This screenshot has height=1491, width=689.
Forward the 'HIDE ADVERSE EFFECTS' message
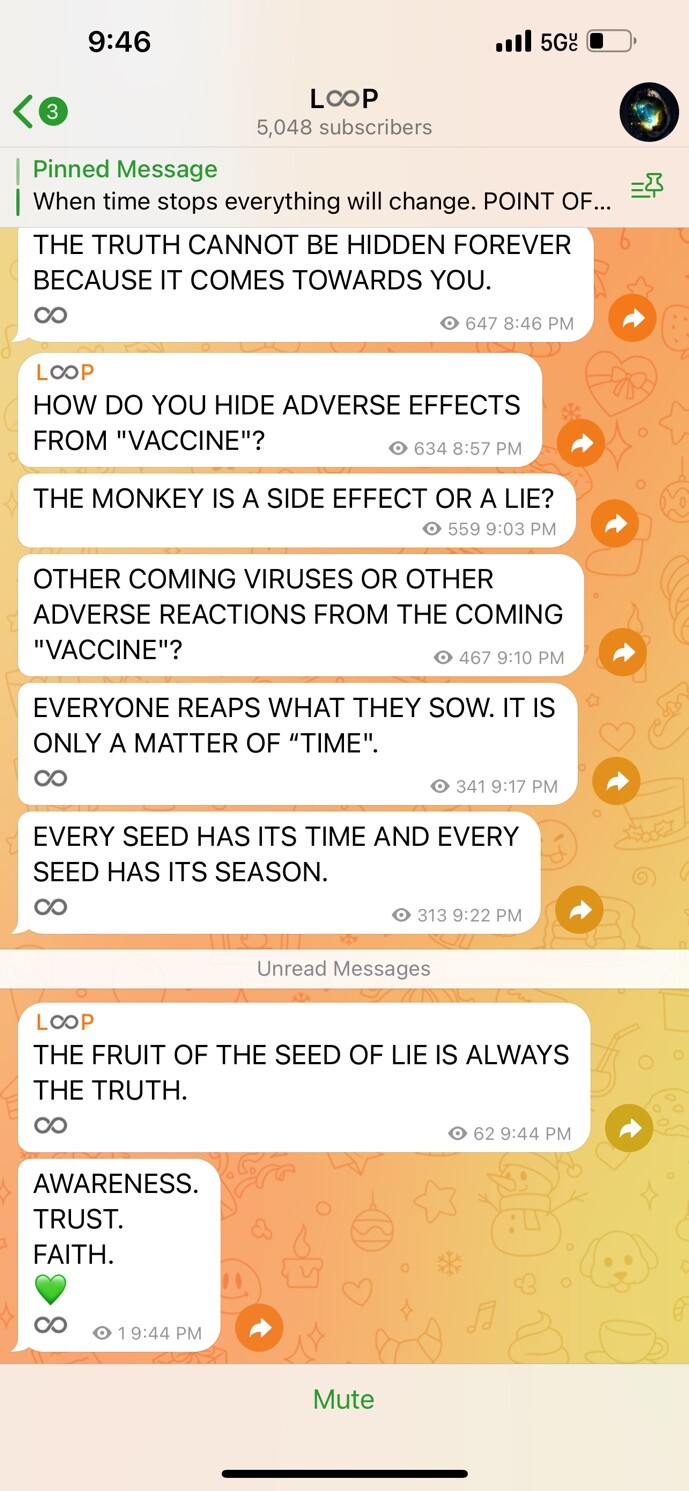click(581, 443)
